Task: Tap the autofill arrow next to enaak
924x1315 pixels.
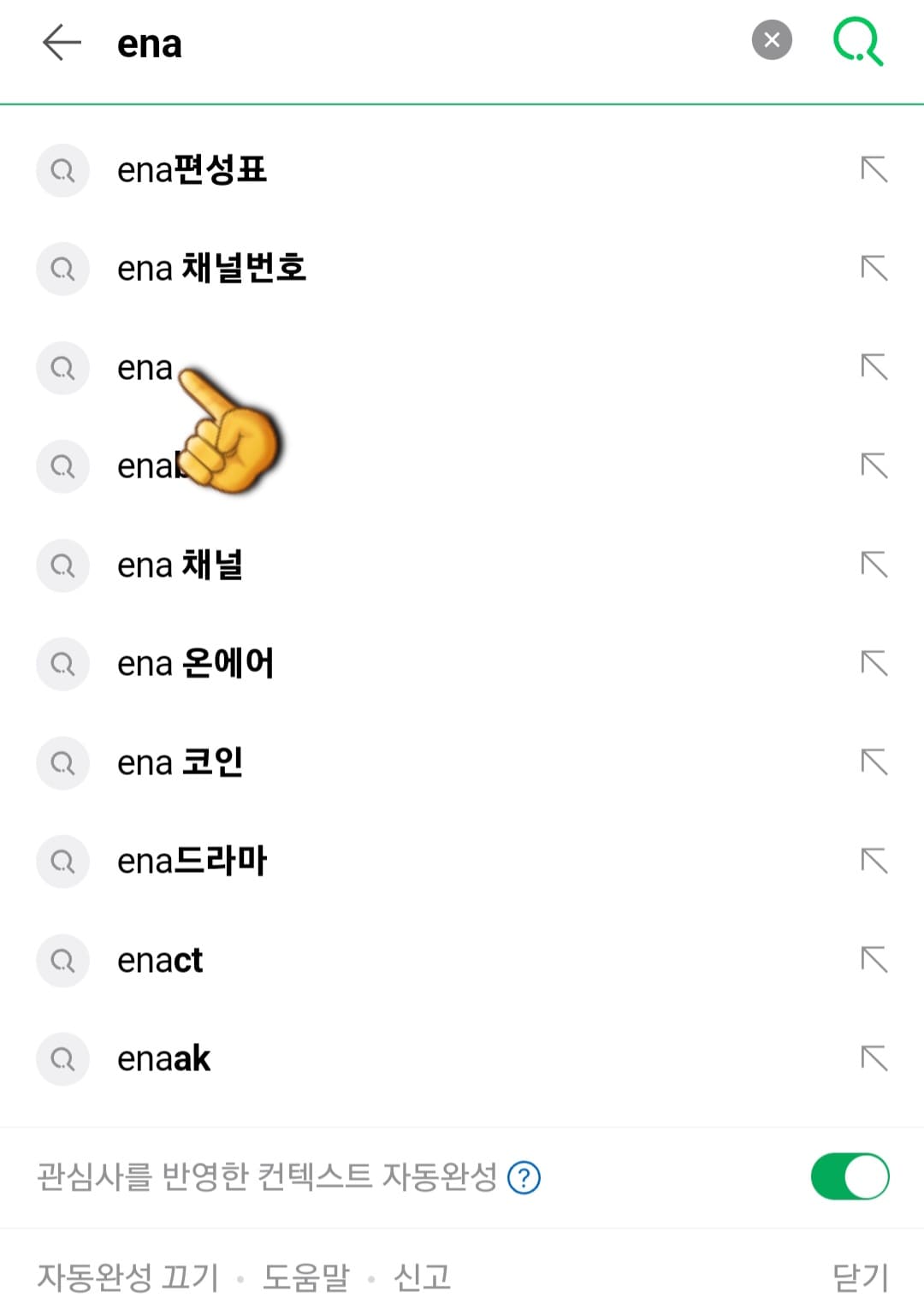Action: 874,1058
